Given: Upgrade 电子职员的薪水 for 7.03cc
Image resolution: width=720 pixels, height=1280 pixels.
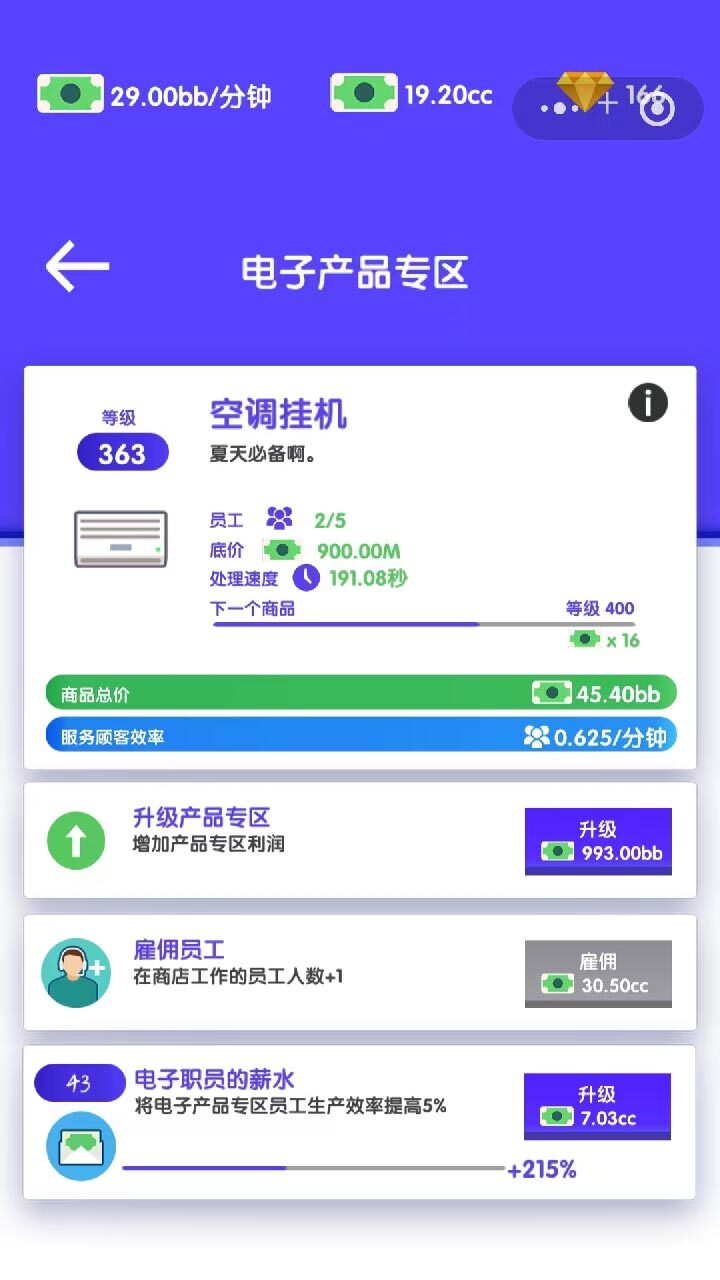Looking at the screenshot, I should (x=597, y=1106).
